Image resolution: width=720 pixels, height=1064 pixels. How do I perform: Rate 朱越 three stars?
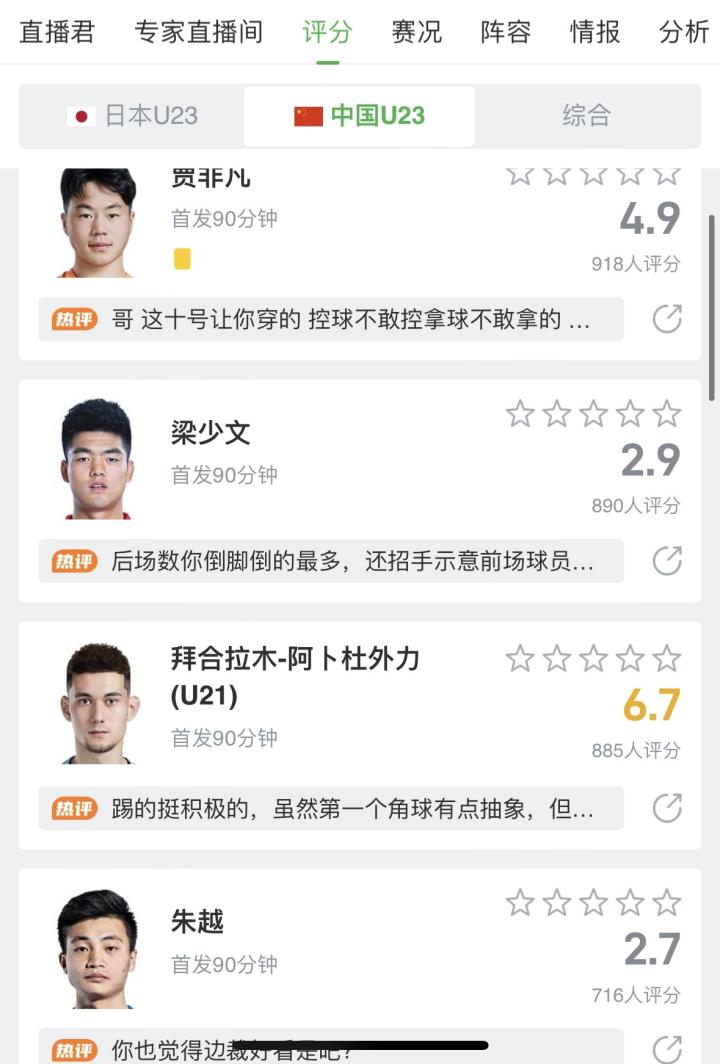click(x=593, y=903)
